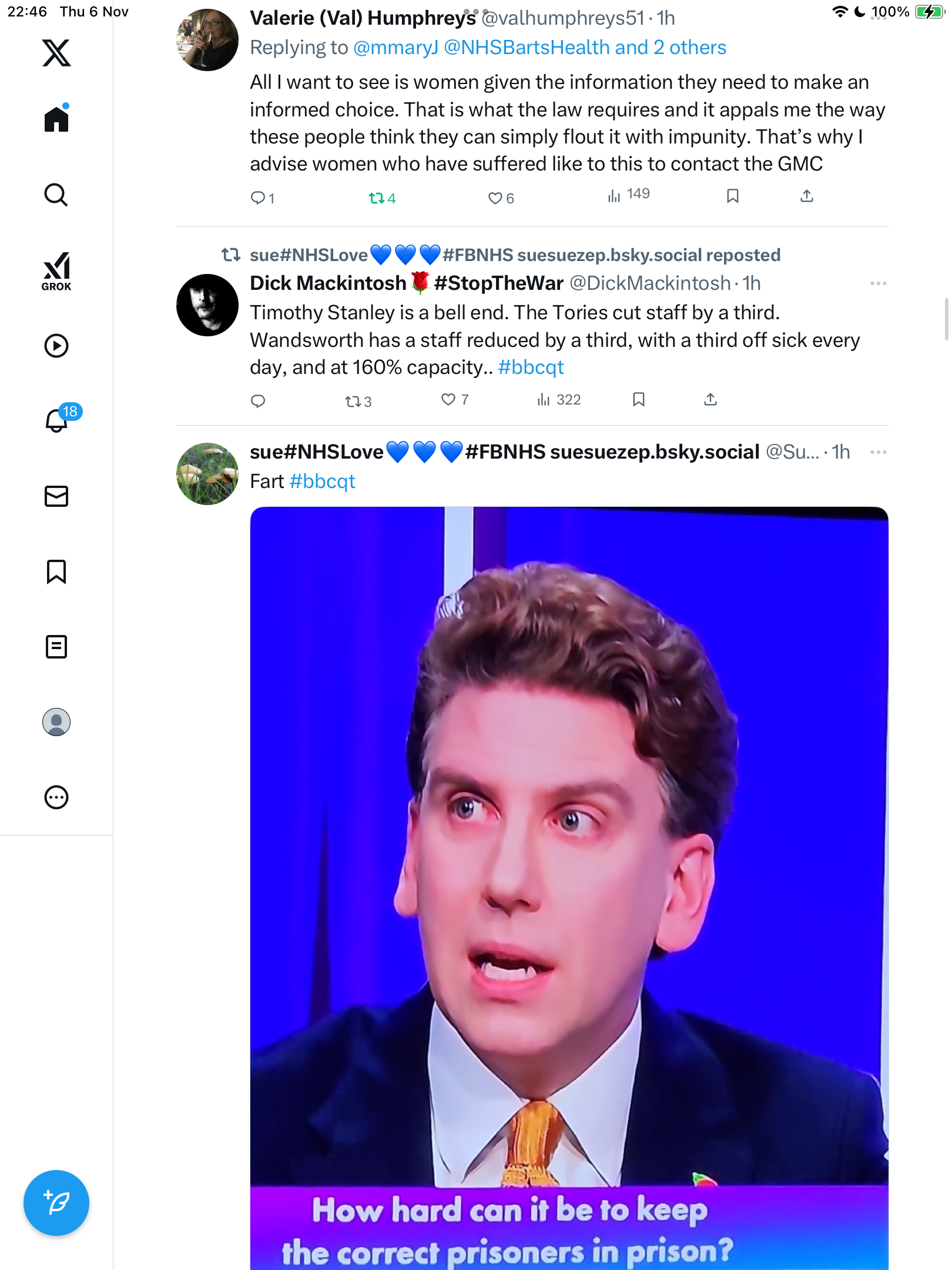Like Valerie Humphreys' reply

(x=495, y=198)
